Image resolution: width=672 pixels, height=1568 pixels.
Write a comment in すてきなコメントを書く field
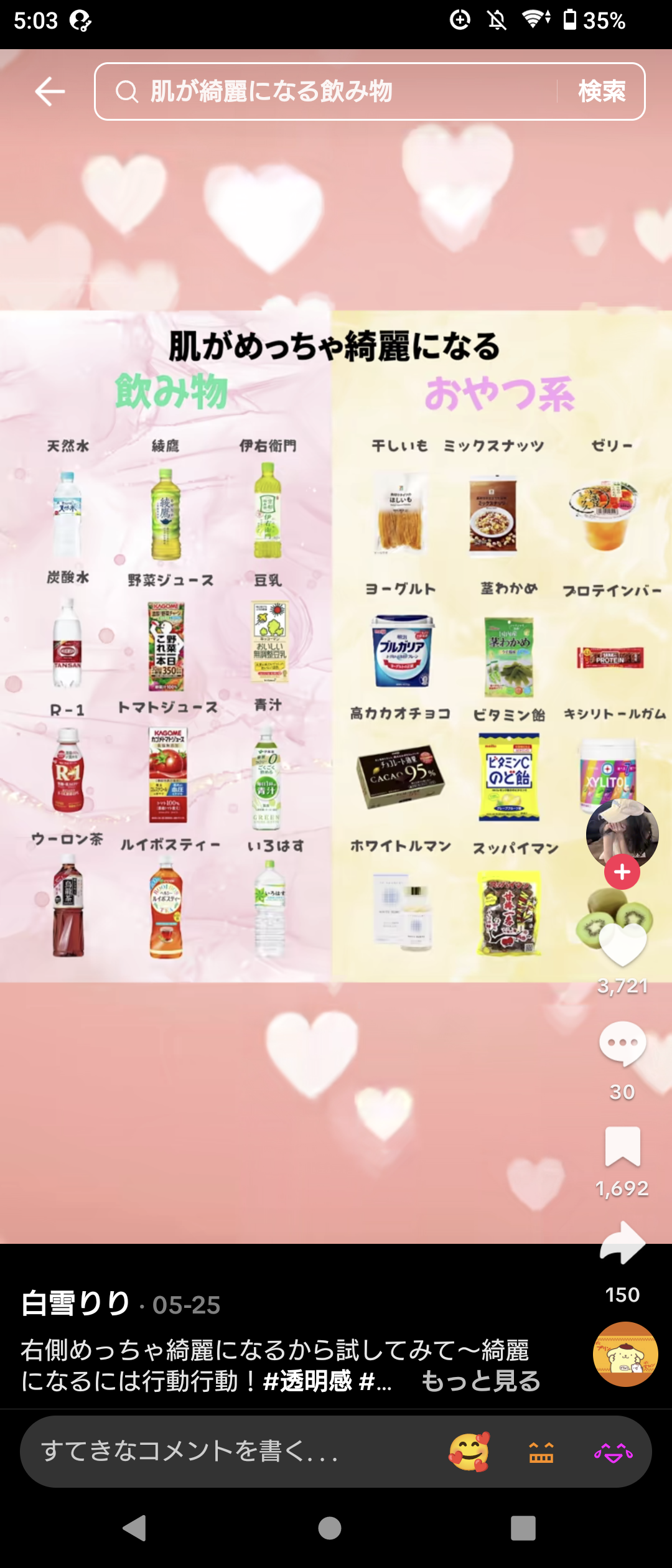click(x=236, y=1451)
